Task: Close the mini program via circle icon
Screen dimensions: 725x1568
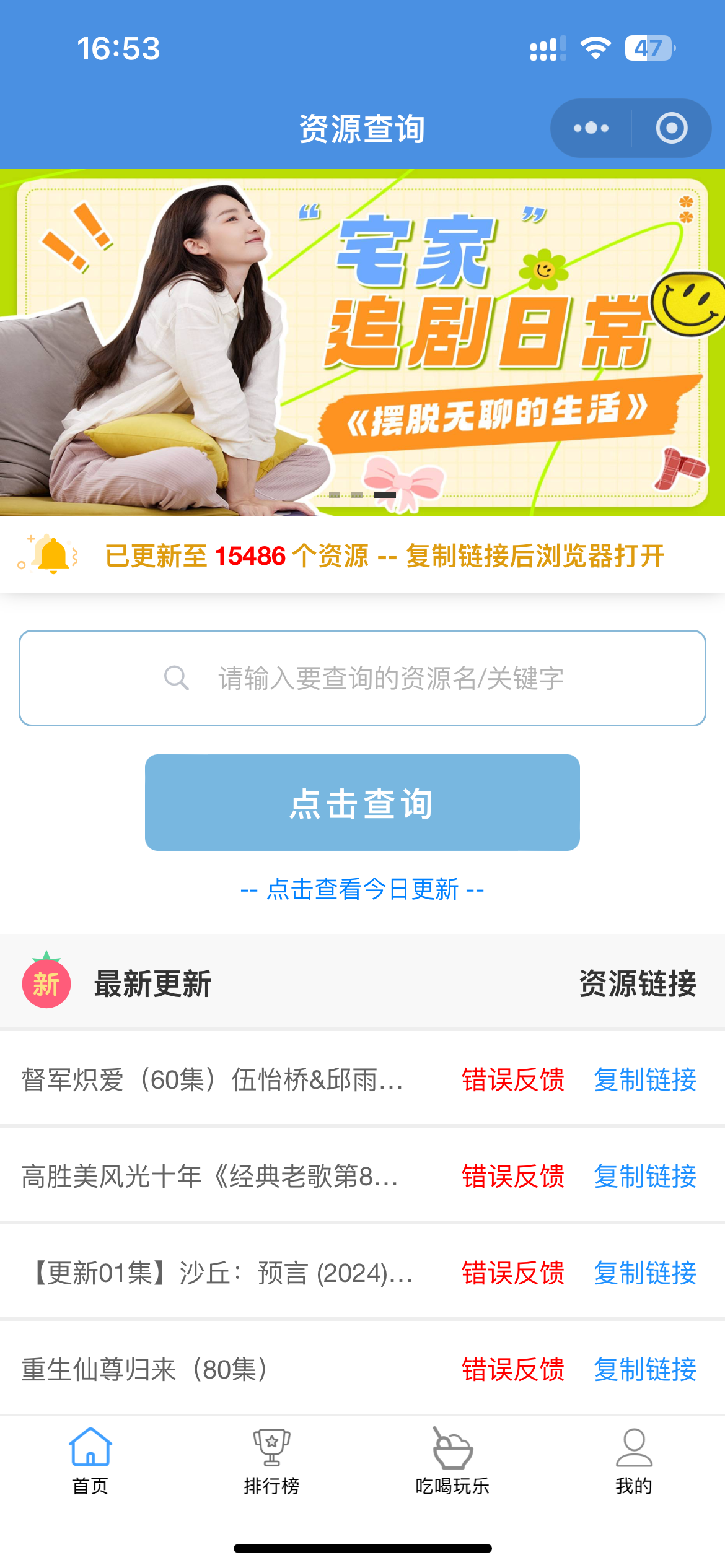Action: (672, 128)
